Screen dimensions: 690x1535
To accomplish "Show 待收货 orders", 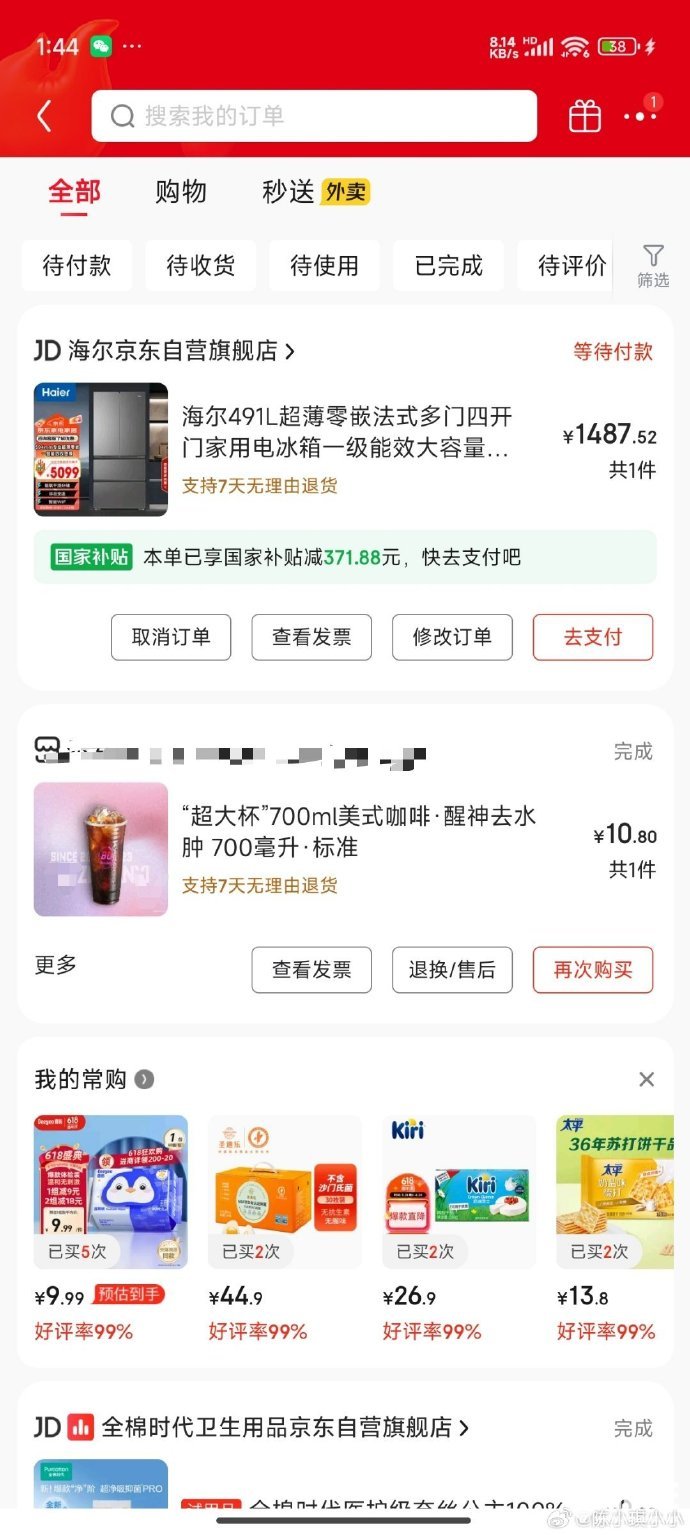I will coord(200,266).
